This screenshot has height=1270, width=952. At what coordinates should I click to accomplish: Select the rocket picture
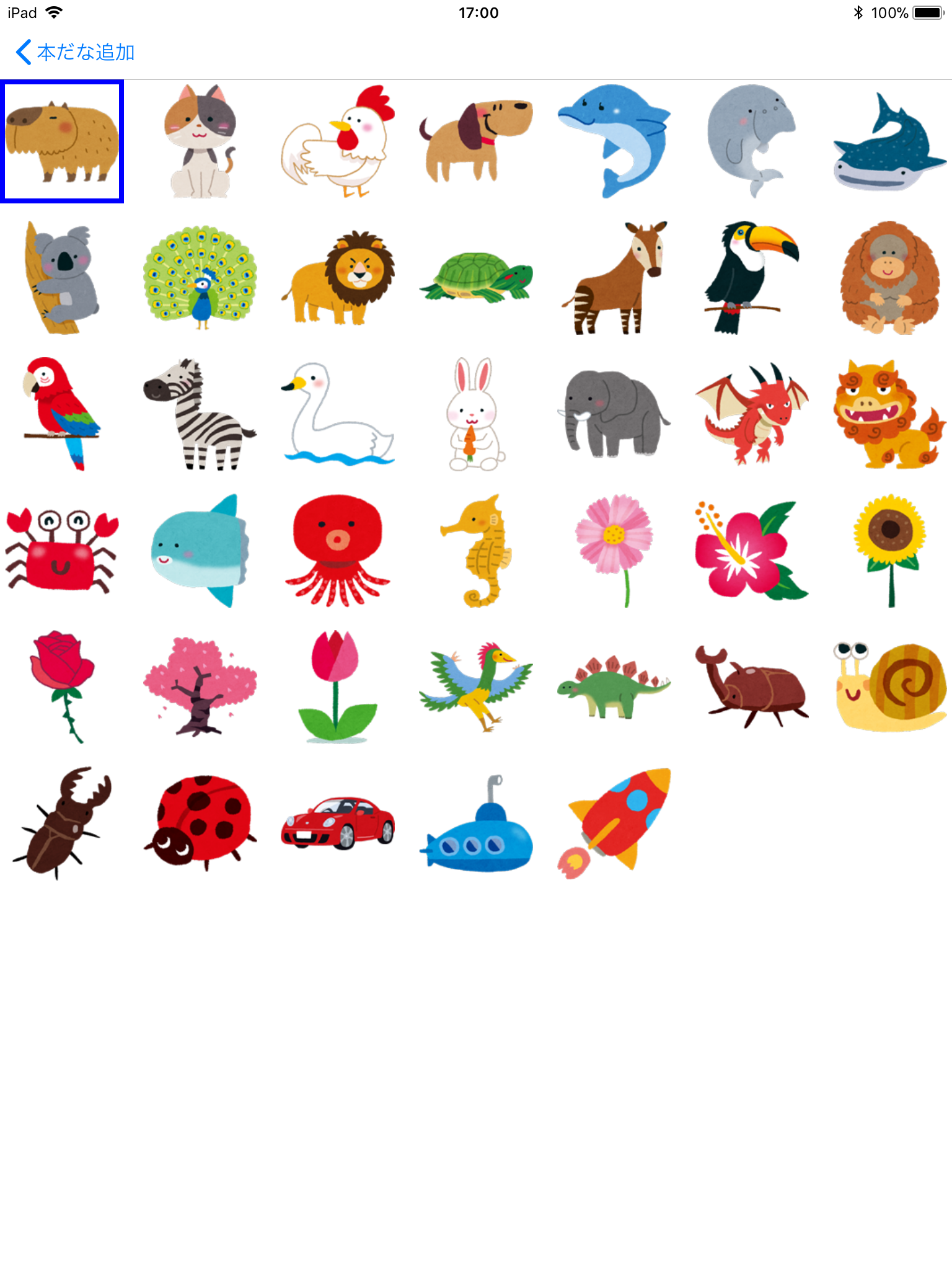click(614, 824)
